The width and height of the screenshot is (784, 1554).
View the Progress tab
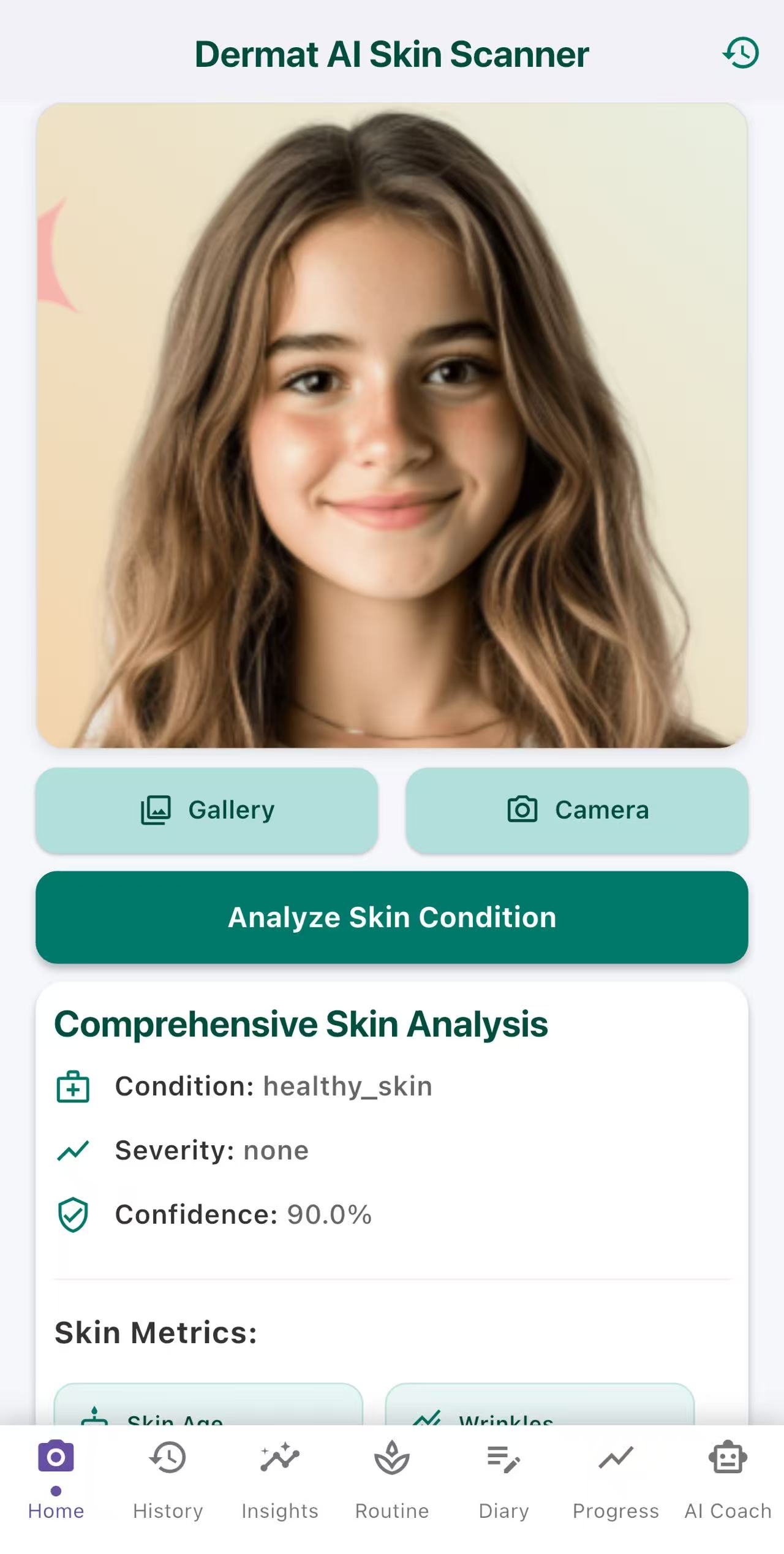[x=616, y=1478]
